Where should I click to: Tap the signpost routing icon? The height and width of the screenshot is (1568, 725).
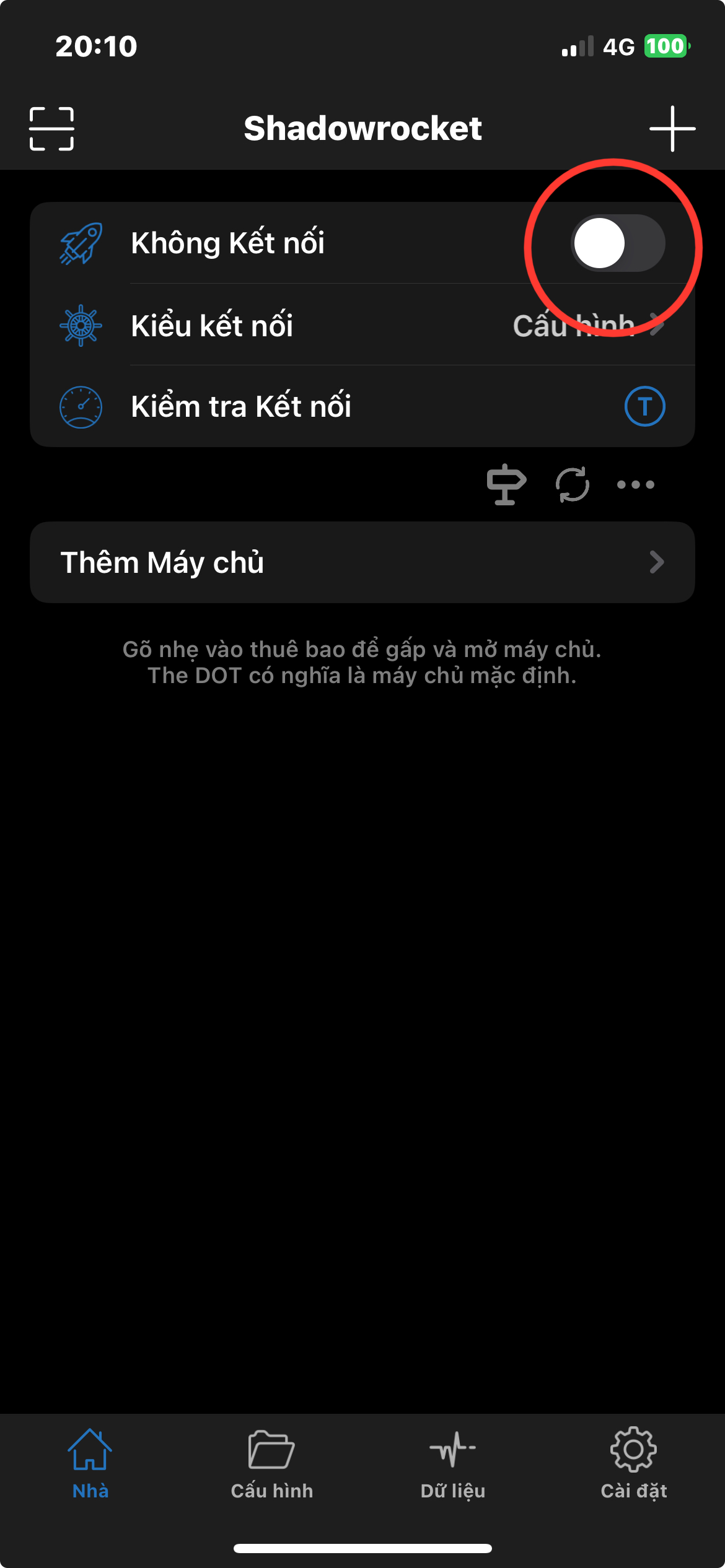pos(506,484)
